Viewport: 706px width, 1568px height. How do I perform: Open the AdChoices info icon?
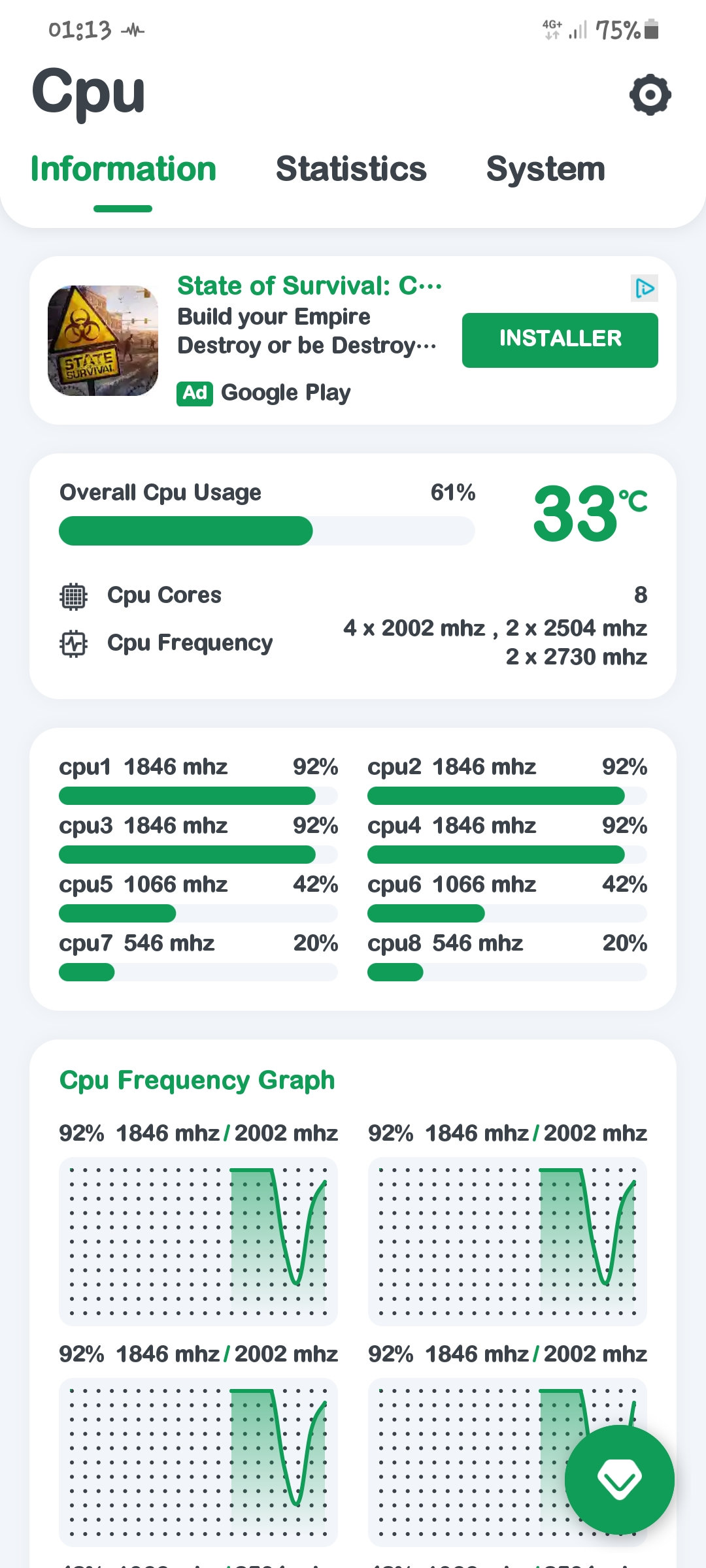point(645,288)
